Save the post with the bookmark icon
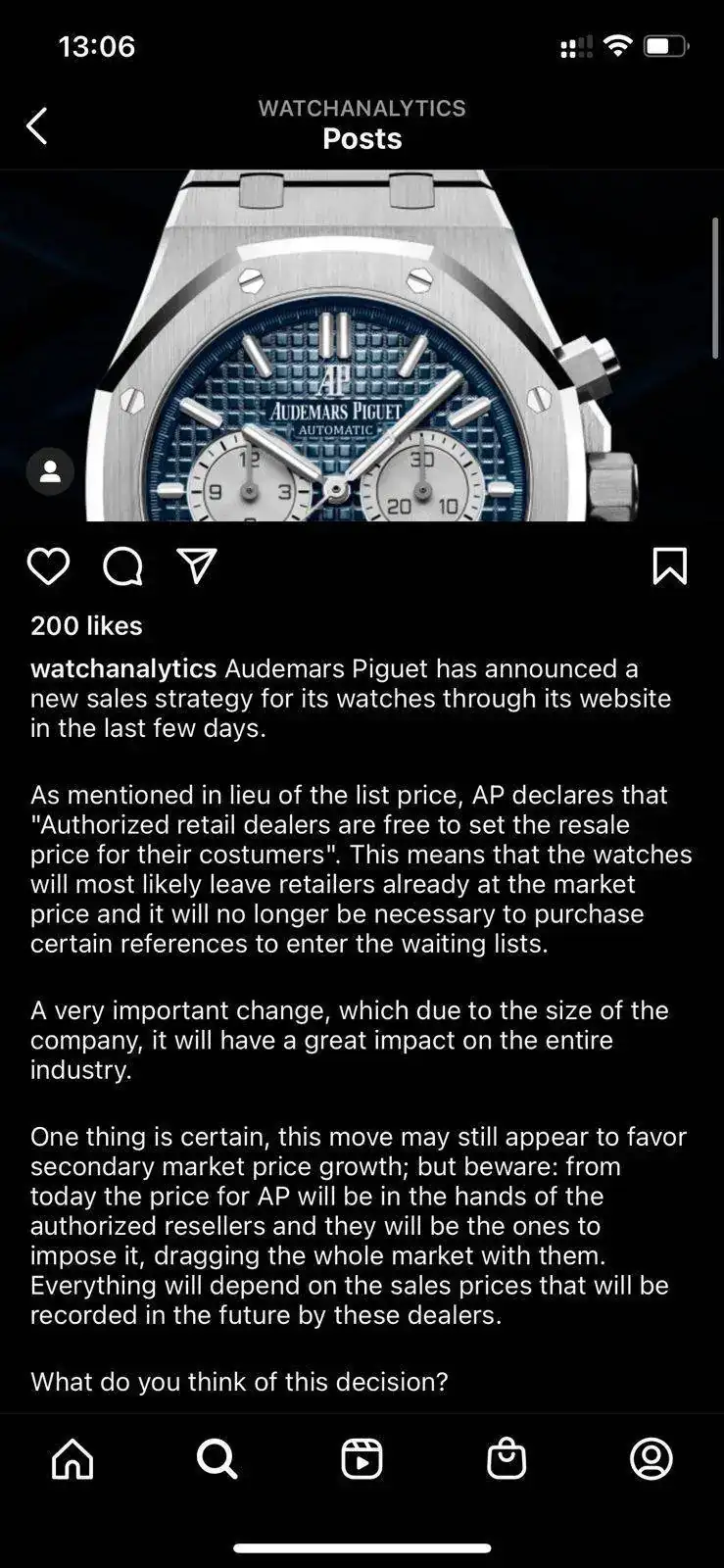 point(670,566)
